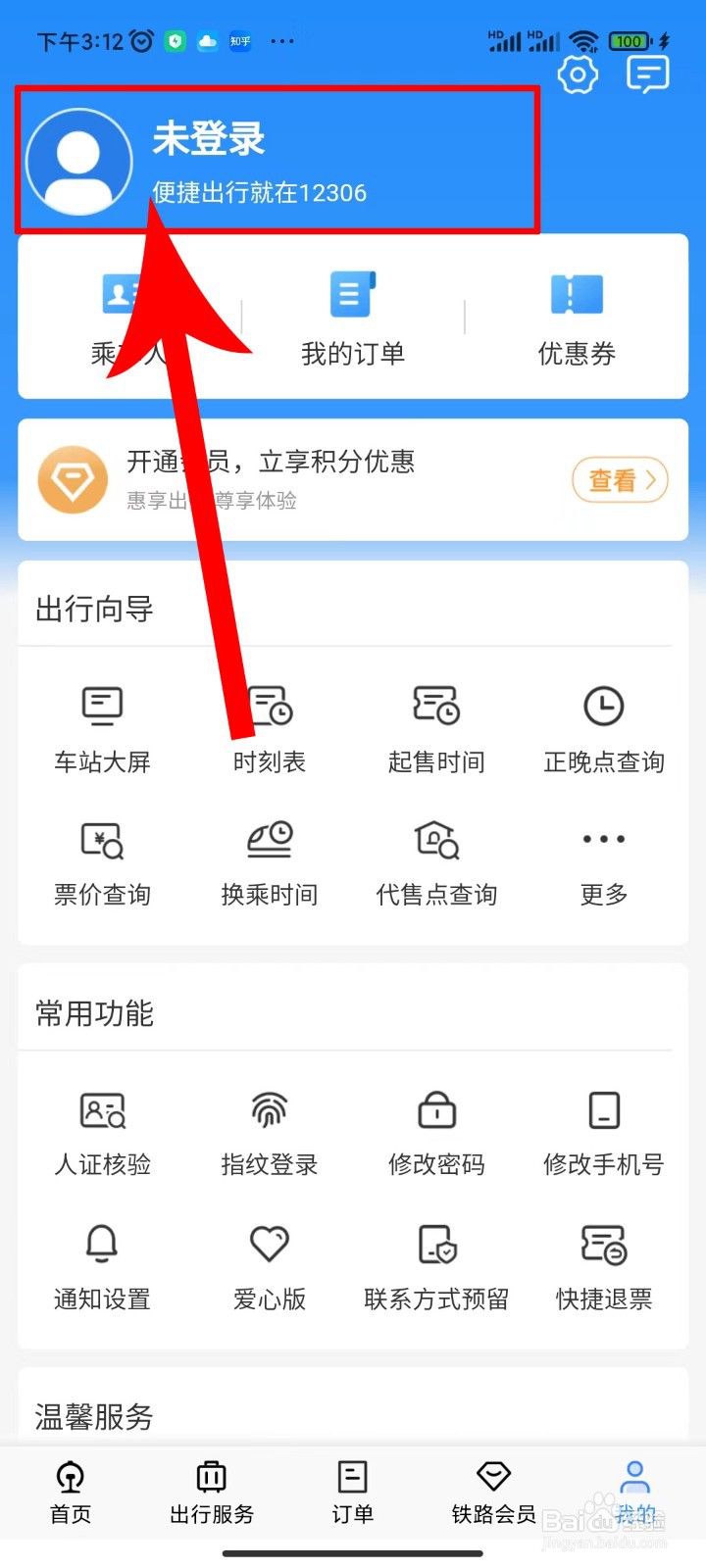Select the 时刻表 timetable icon
Viewport: 706px width, 1568px height.
(x=269, y=725)
